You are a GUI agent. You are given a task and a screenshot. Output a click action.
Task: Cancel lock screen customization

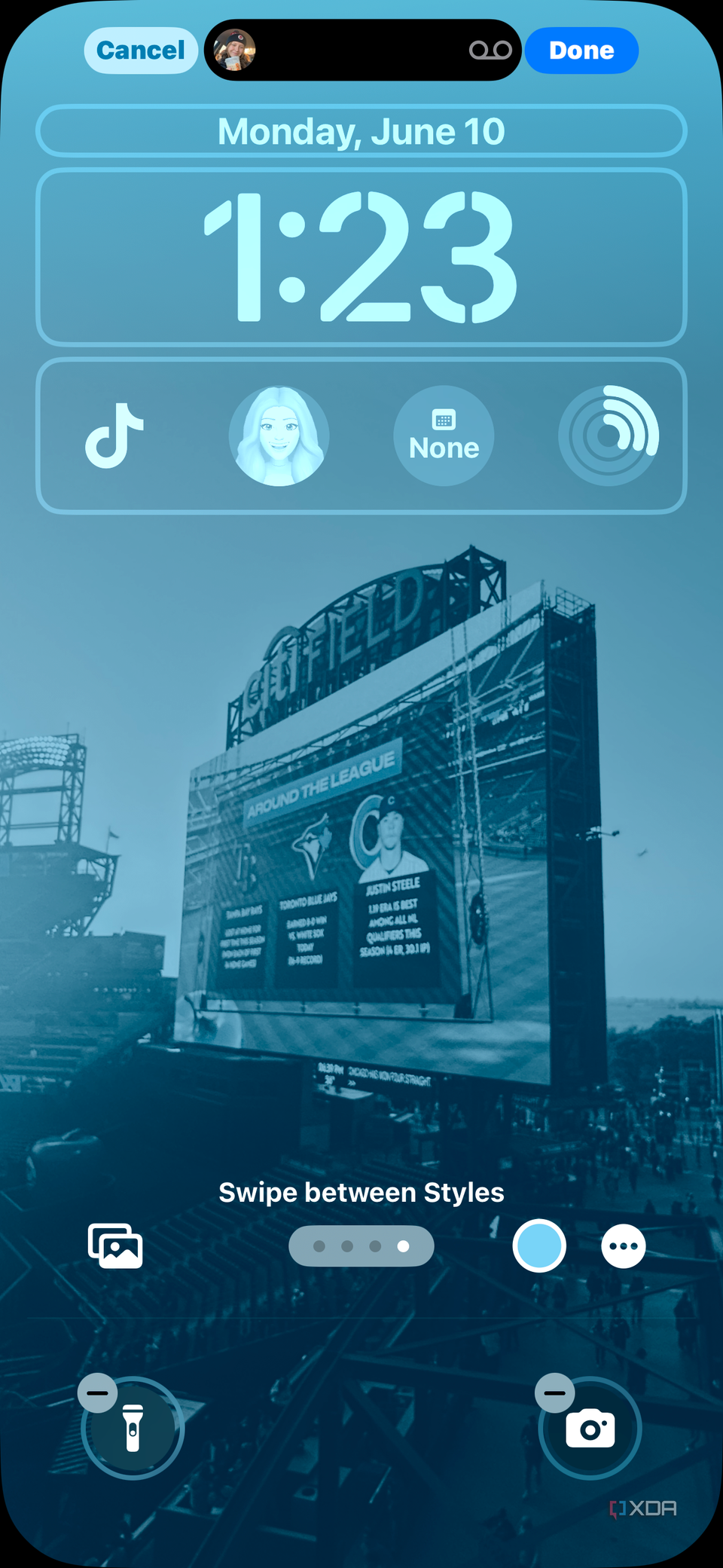coord(141,50)
